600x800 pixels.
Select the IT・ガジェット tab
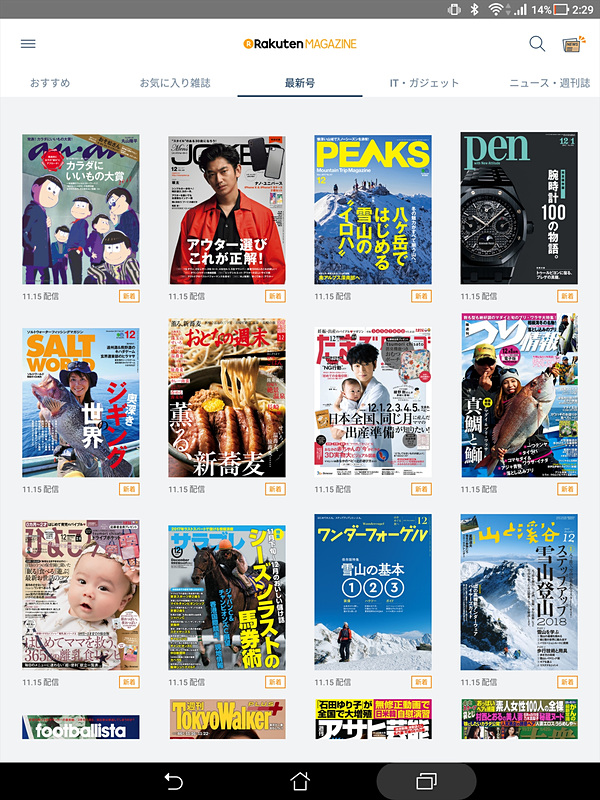(424, 83)
